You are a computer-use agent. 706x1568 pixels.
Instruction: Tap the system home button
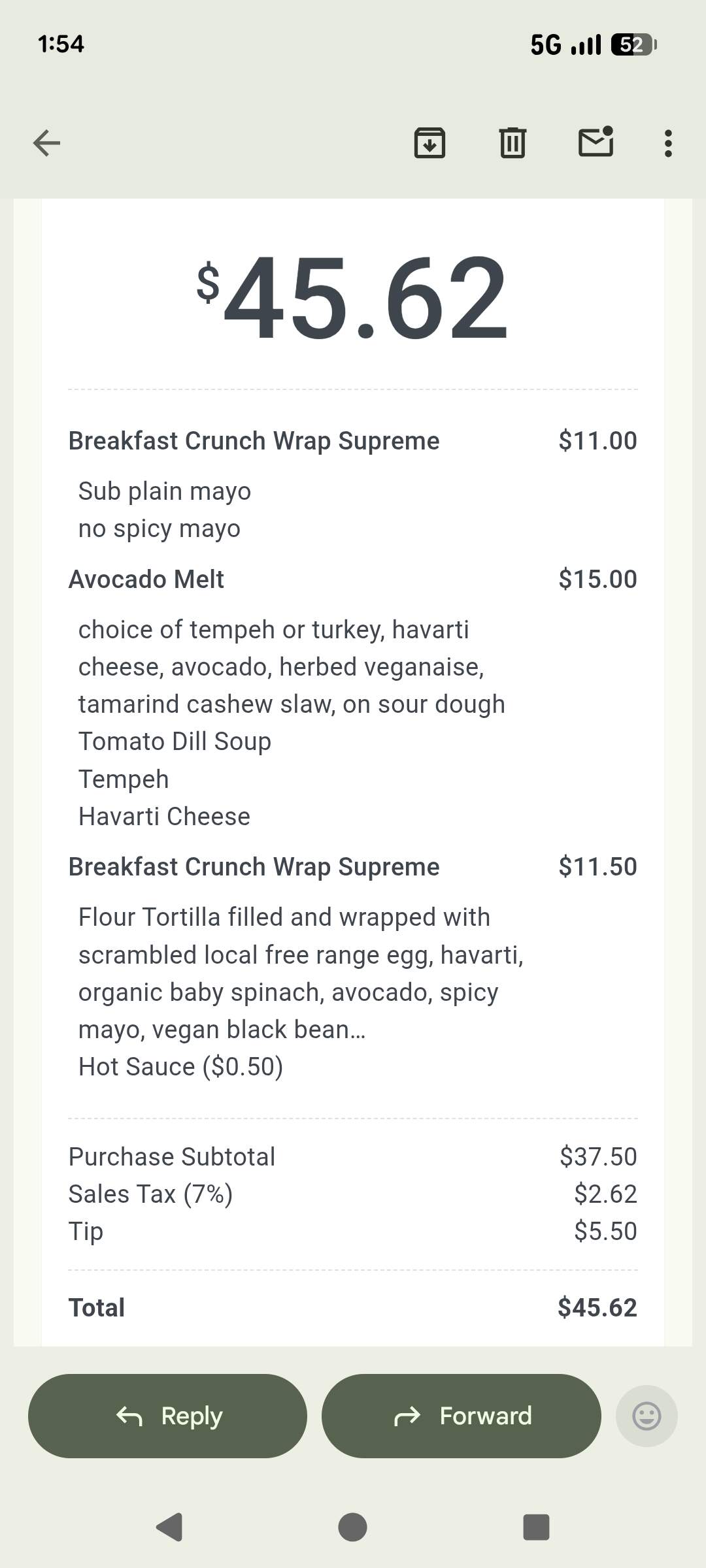coord(352,1527)
